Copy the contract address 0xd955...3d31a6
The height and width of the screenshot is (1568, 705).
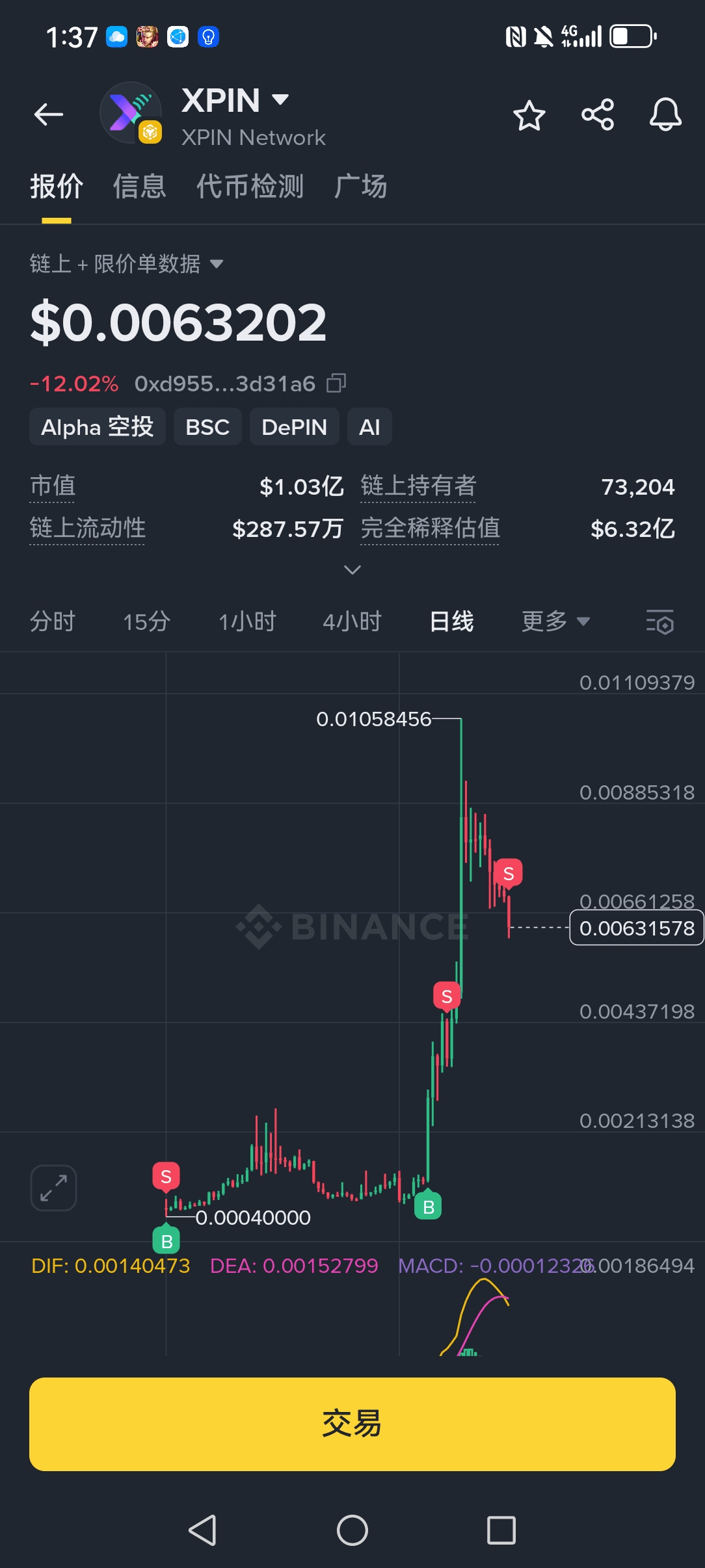click(x=336, y=384)
